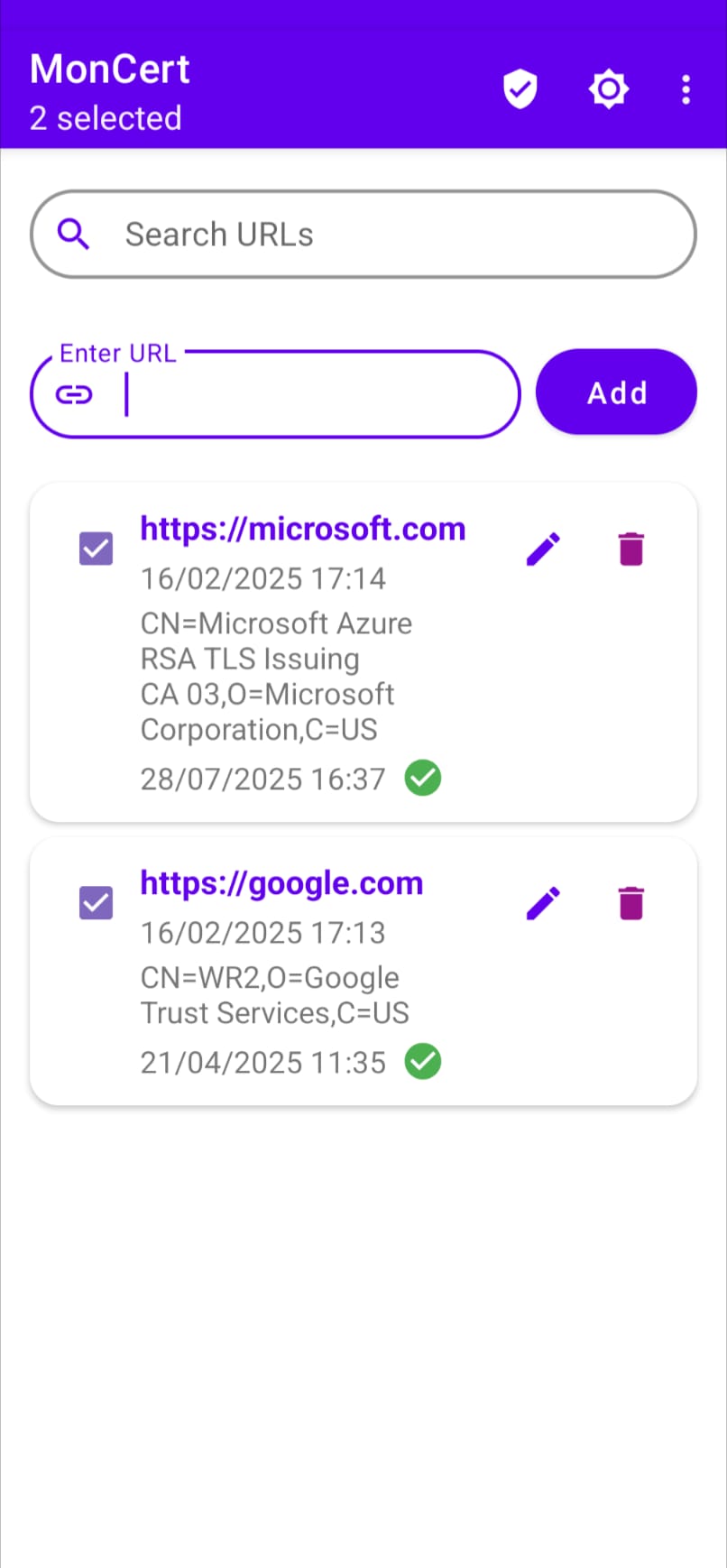Screen dimensions: 727x1568
Task: Edit the microsoft.com entry with pencil icon
Action: 542,548
